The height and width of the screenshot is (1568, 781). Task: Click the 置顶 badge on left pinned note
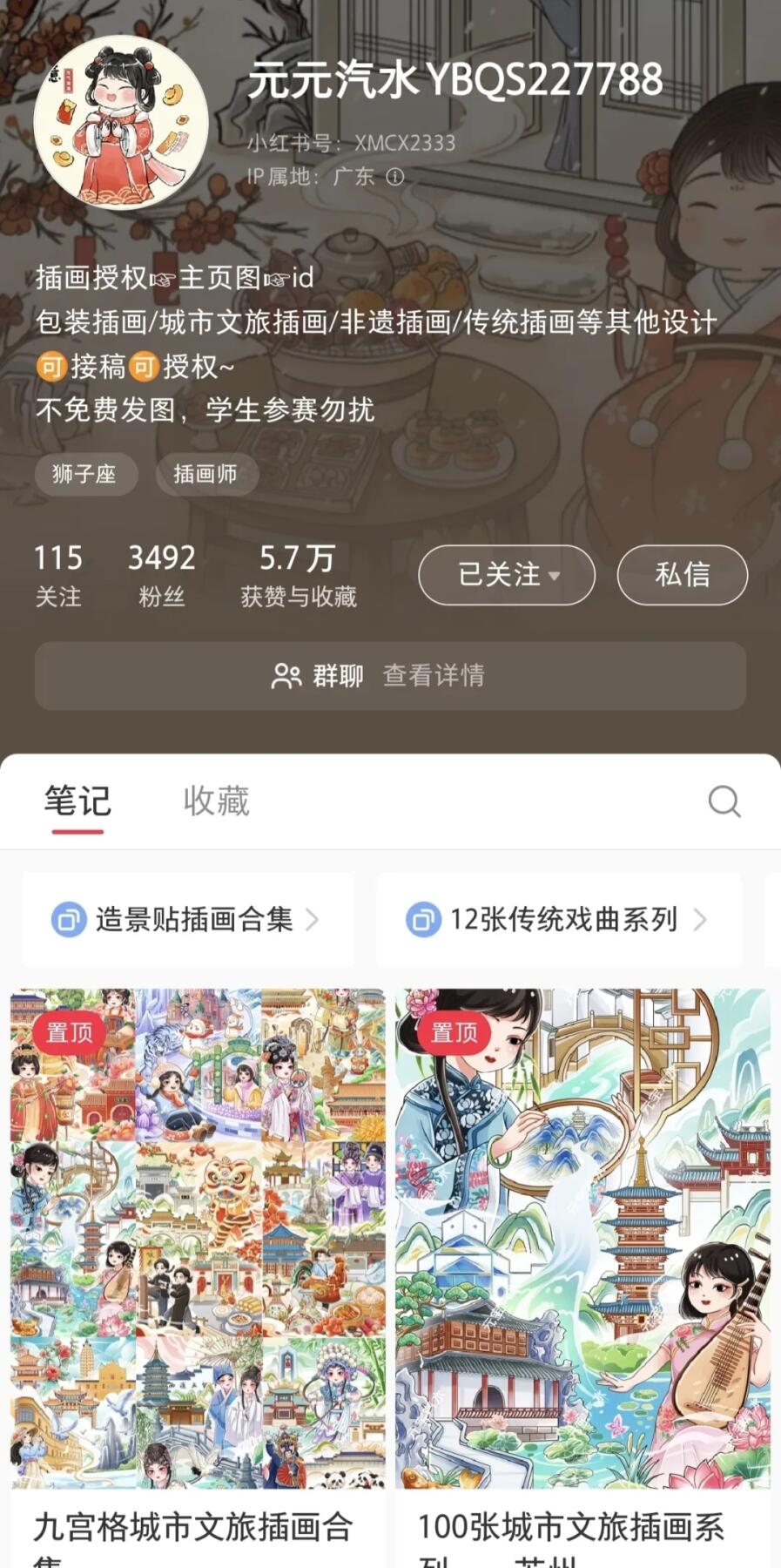point(71,1035)
